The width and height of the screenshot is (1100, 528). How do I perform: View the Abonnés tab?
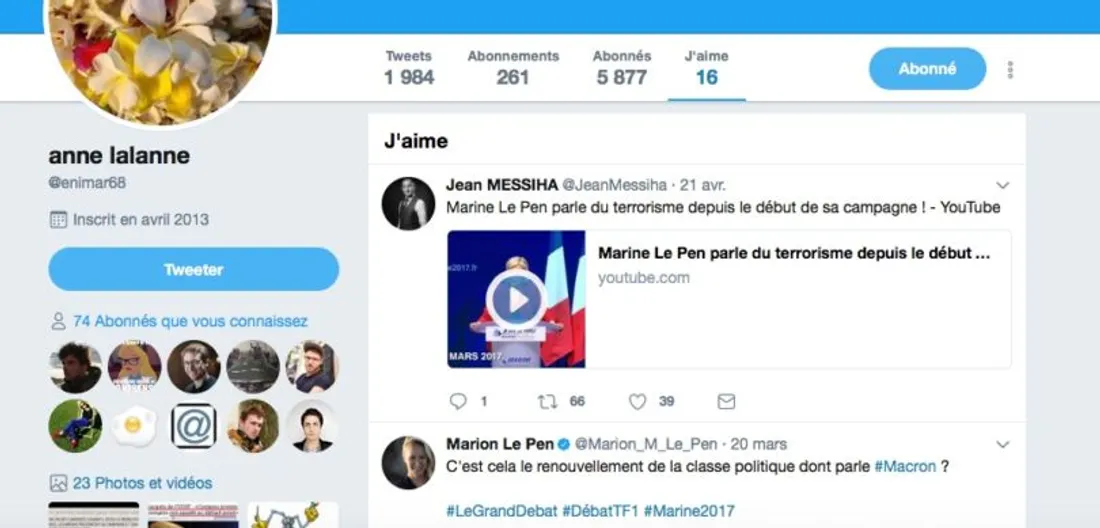click(621, 67)
